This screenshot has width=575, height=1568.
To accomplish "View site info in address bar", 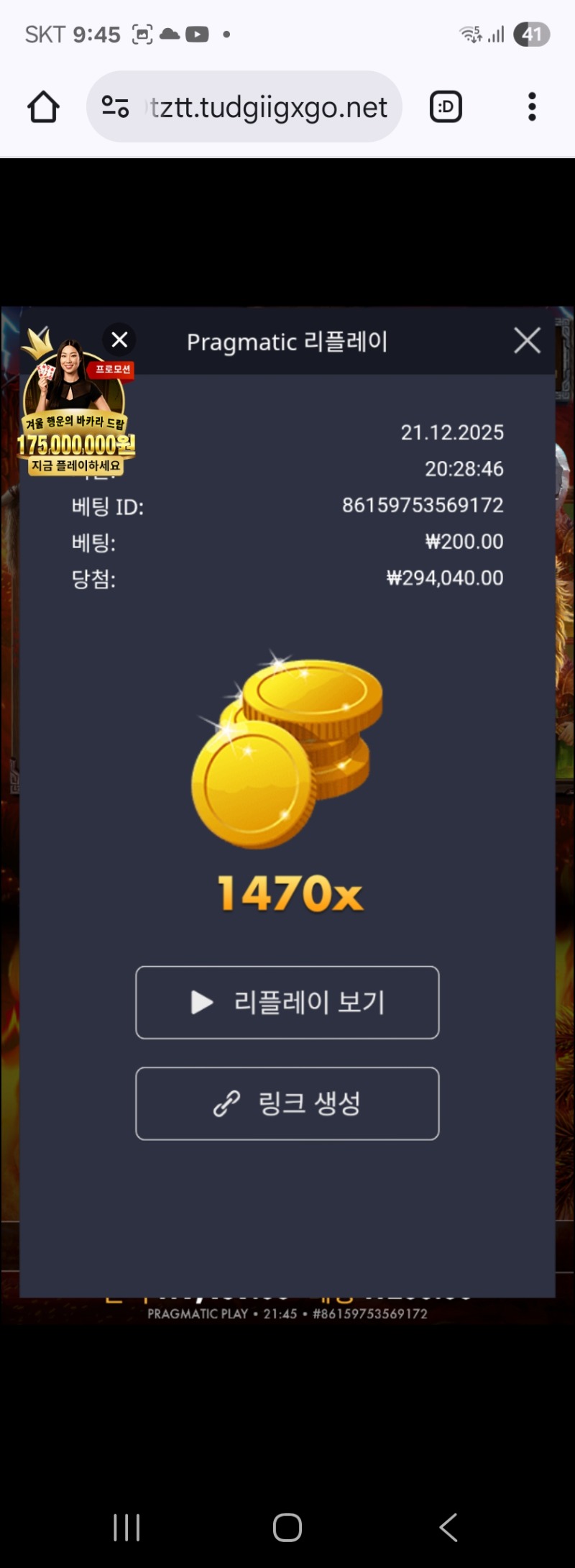I will click(115, 107).
